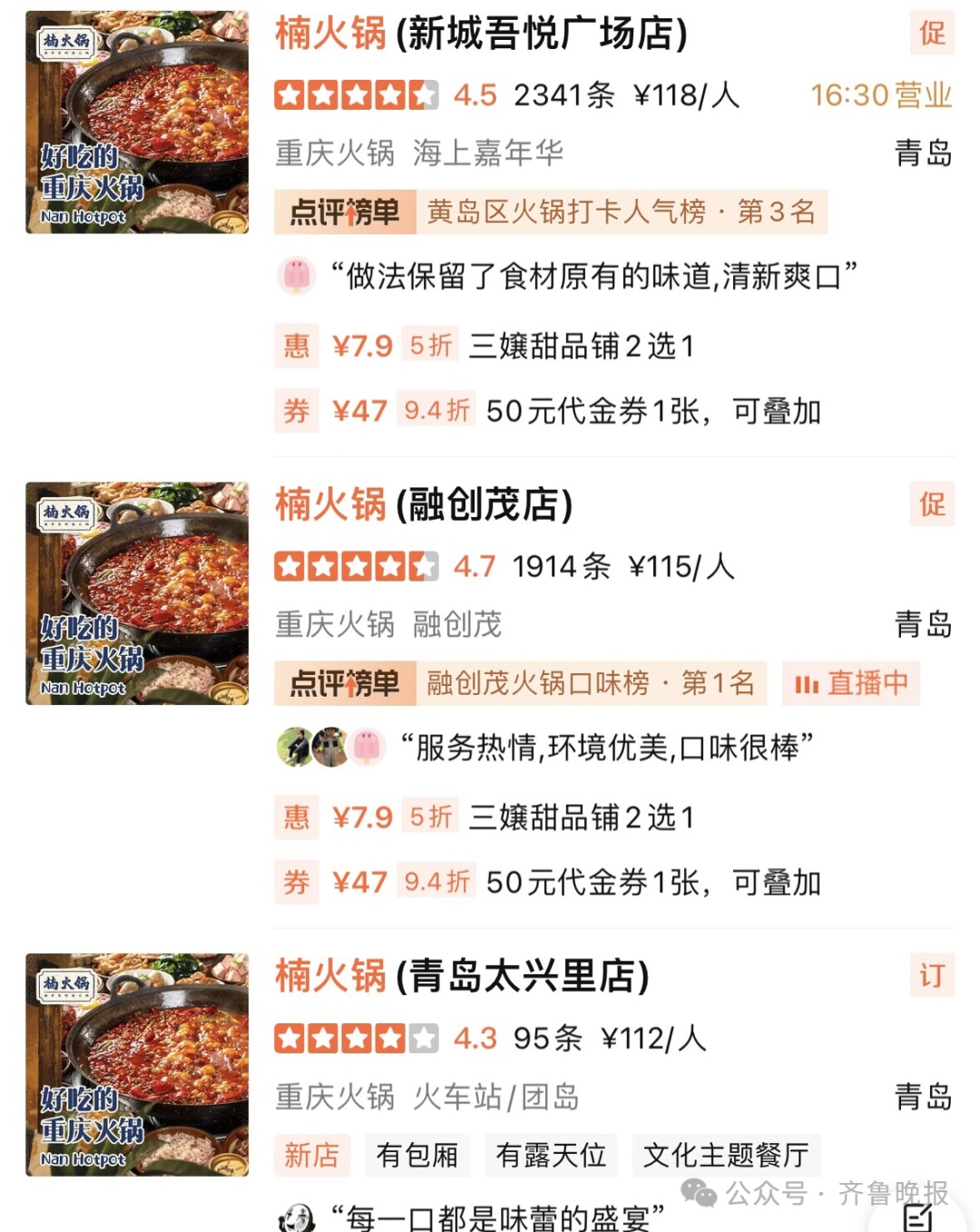This screenshot has height=1232, width=980.
Task: Tap the hotpot photo of 新城吾悦广场店
Action: [x=137, y=122]
